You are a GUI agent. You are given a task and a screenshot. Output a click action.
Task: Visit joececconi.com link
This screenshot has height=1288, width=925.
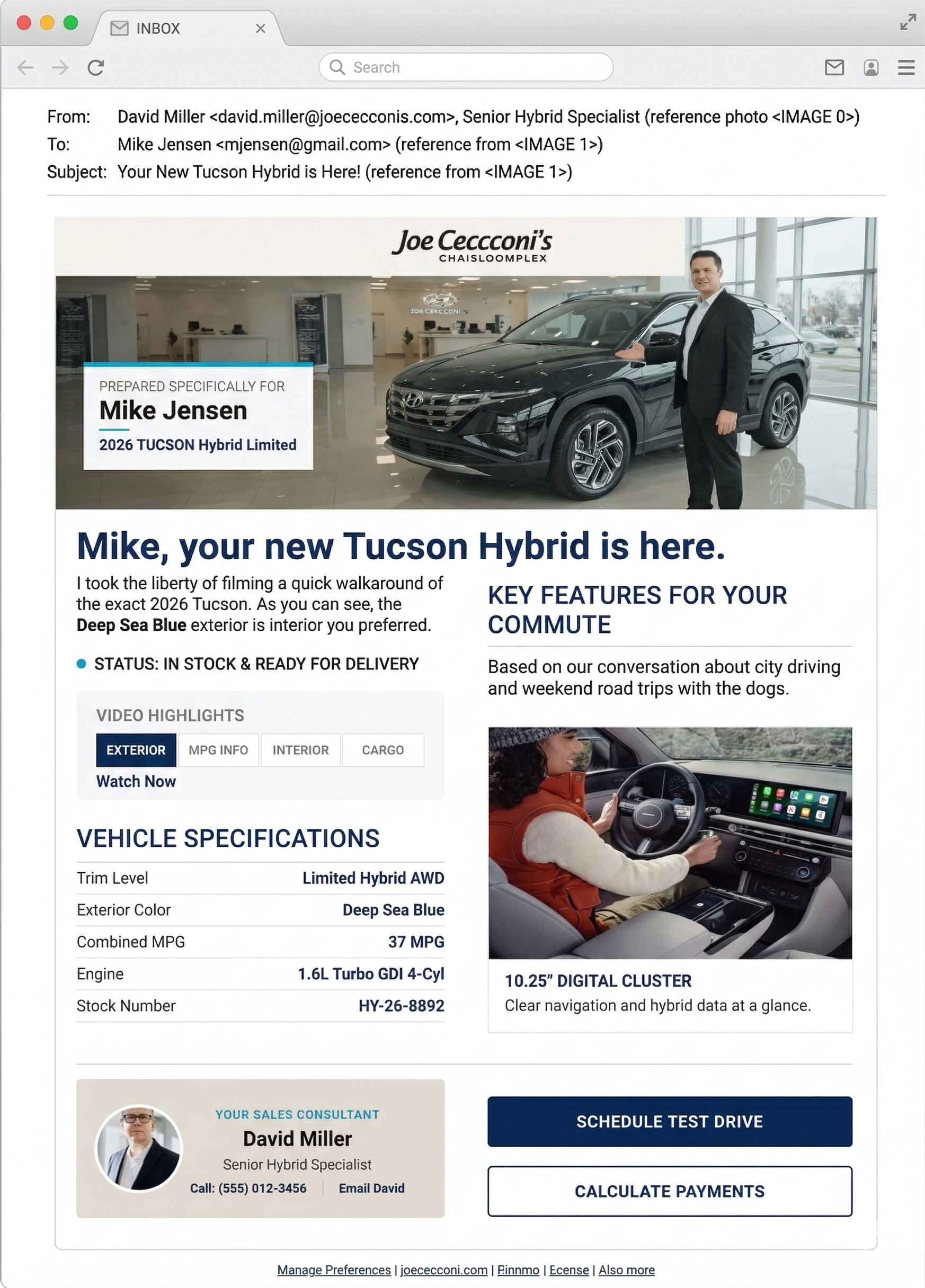[444, 1270]
